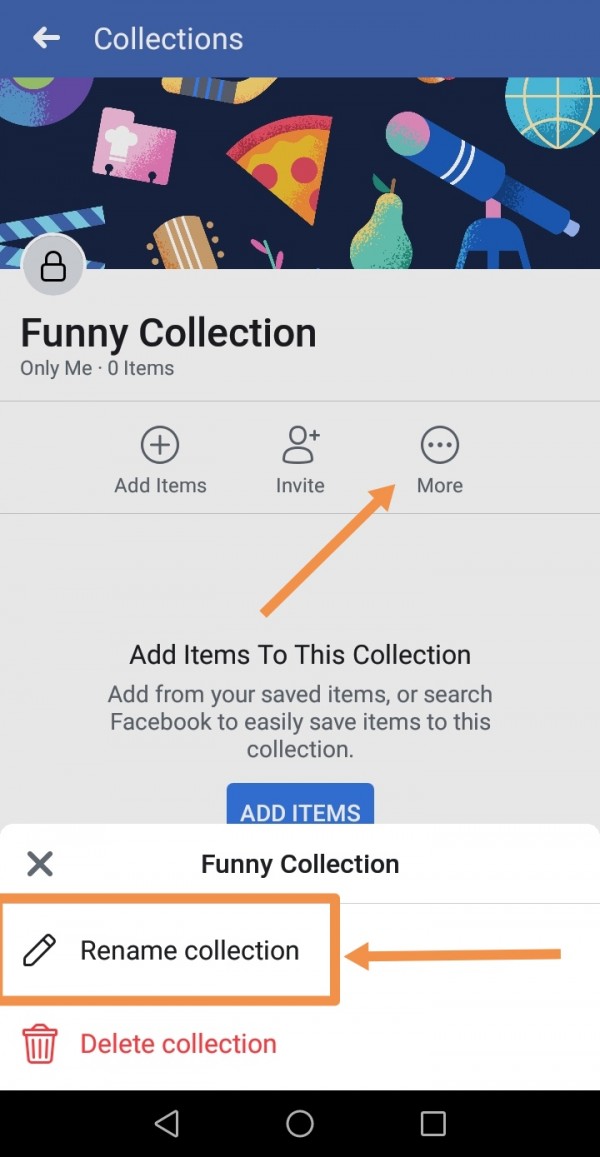The image size is (600, 1157).
Task: Select Rename collection
Action: point(170,950)
